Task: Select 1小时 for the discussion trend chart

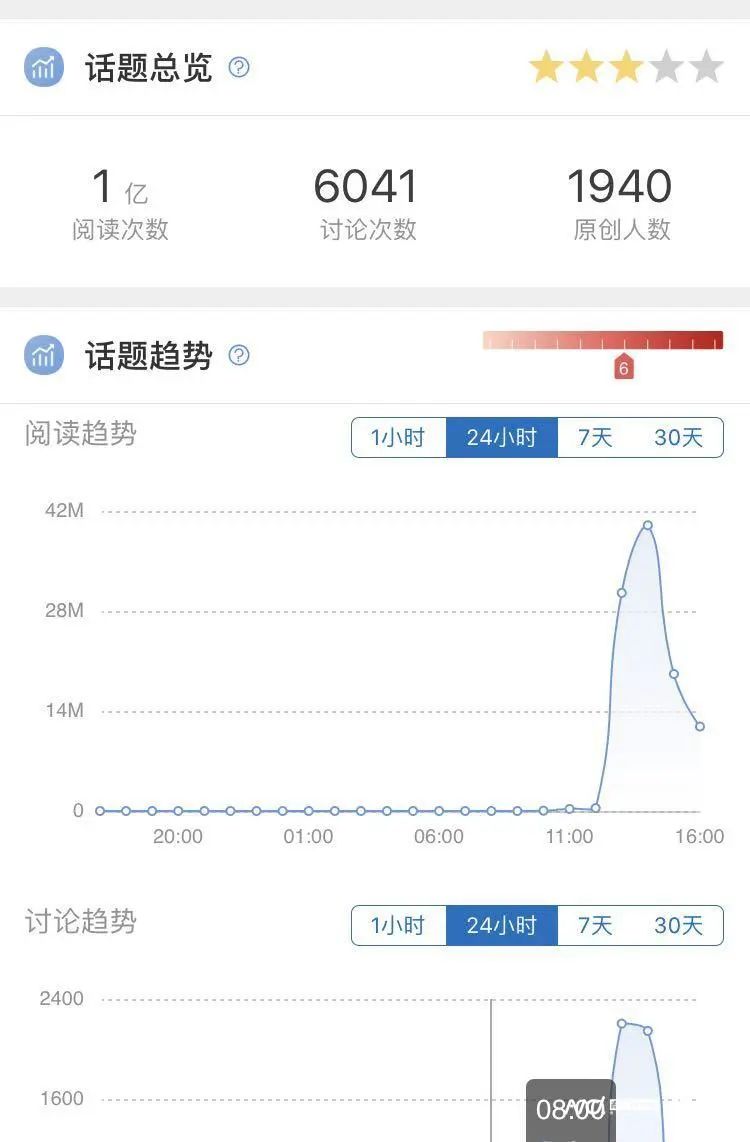Action: [x=398, y=925]
